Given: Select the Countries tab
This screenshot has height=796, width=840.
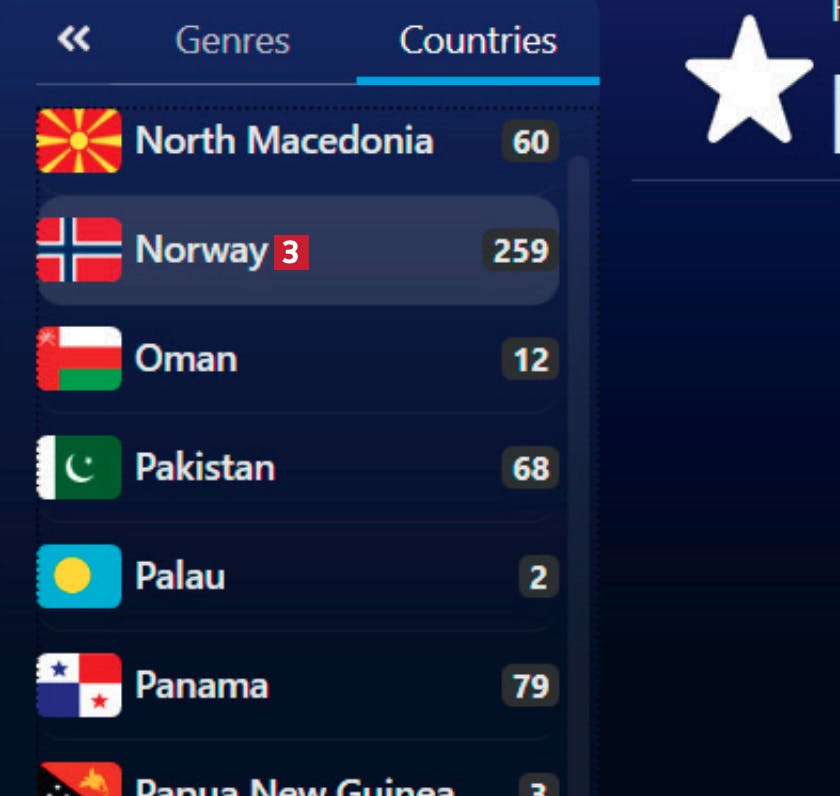Looking at the screenshot, I should (478, 41).
